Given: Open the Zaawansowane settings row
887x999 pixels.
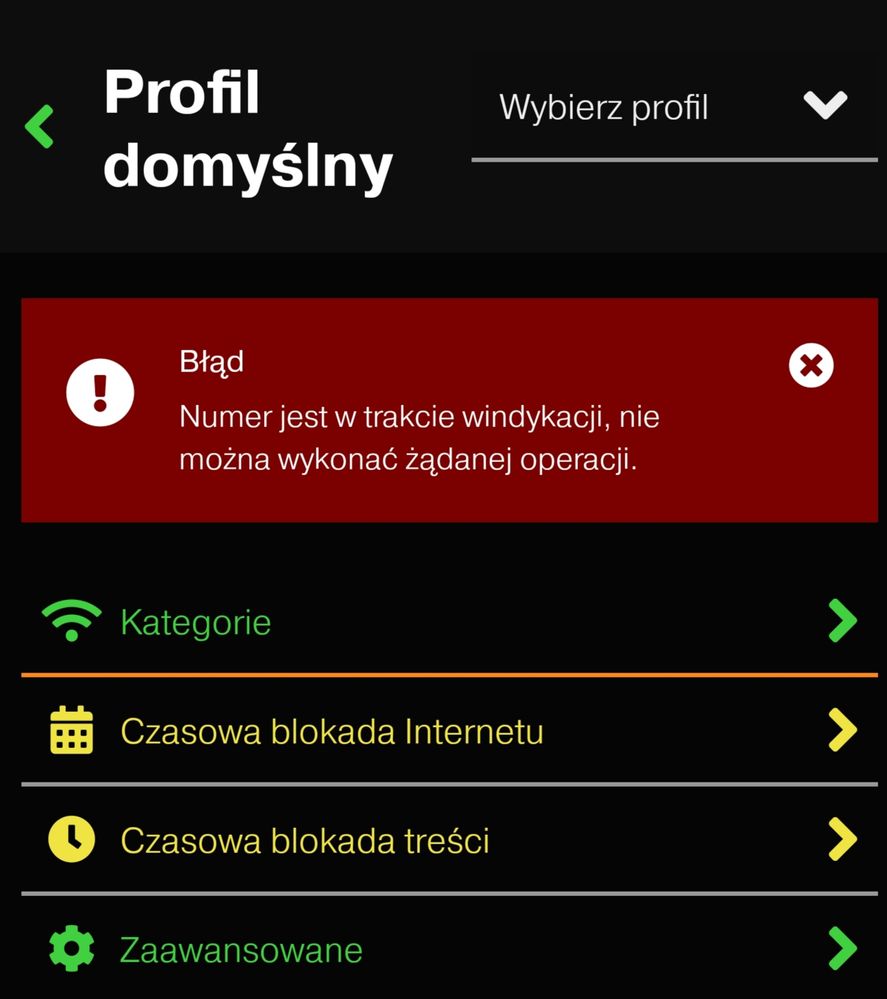Looking at the screenshot, I should click(x=448, y=948).
